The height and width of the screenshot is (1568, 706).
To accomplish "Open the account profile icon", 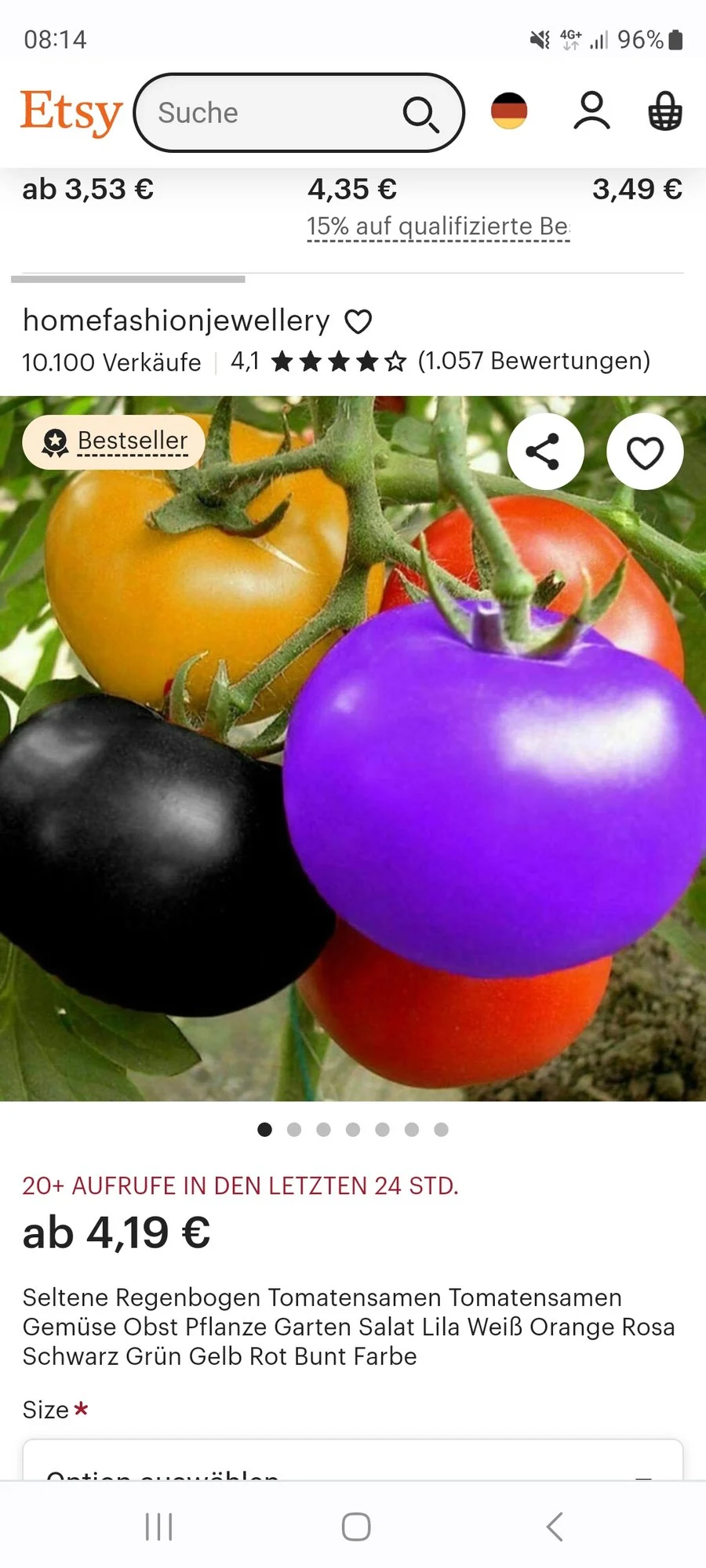I will click(591, 111).
